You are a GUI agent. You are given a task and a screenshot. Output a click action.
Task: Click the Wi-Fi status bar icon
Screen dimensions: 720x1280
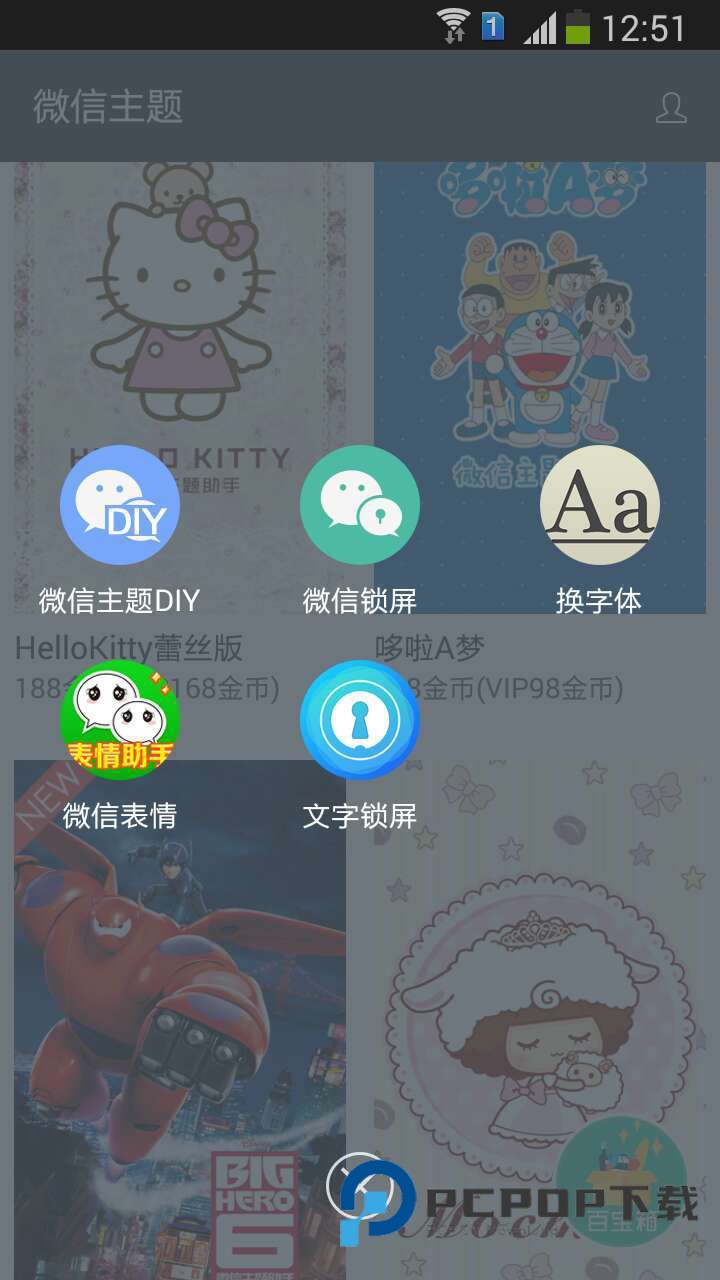[x=453, y=22]
